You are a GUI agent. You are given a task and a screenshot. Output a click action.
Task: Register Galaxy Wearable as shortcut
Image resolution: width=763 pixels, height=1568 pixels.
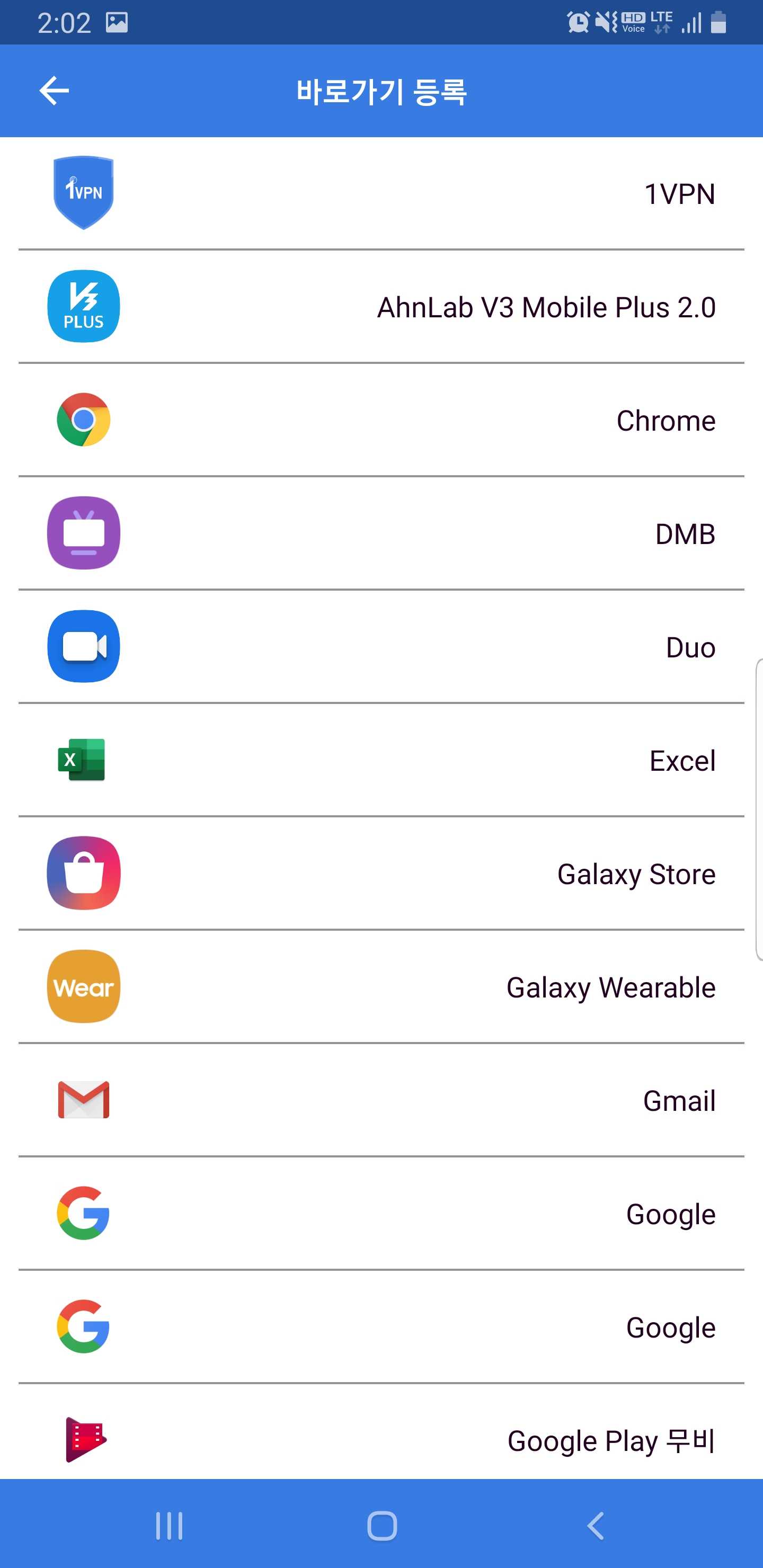coord(381,987)
